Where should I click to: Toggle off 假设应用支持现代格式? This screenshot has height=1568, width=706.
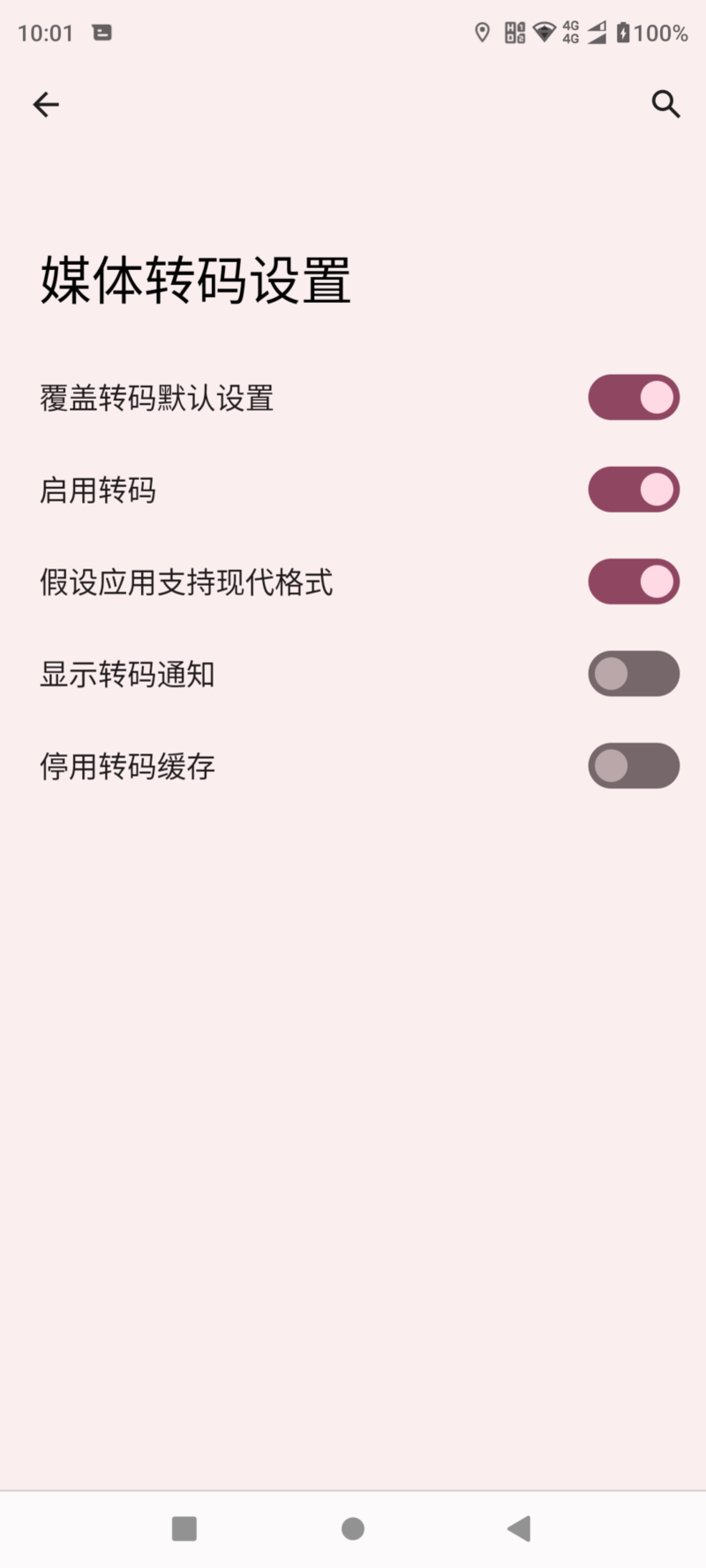(x=634, y=581)
